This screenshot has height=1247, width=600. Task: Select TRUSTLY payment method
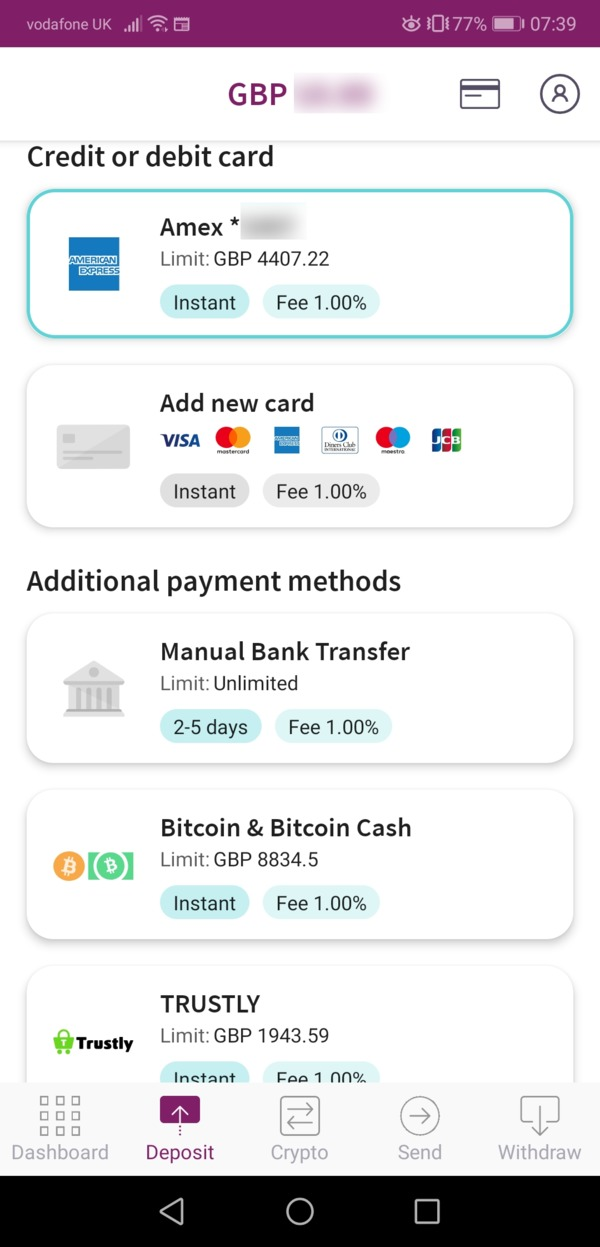coord(300,1024)
